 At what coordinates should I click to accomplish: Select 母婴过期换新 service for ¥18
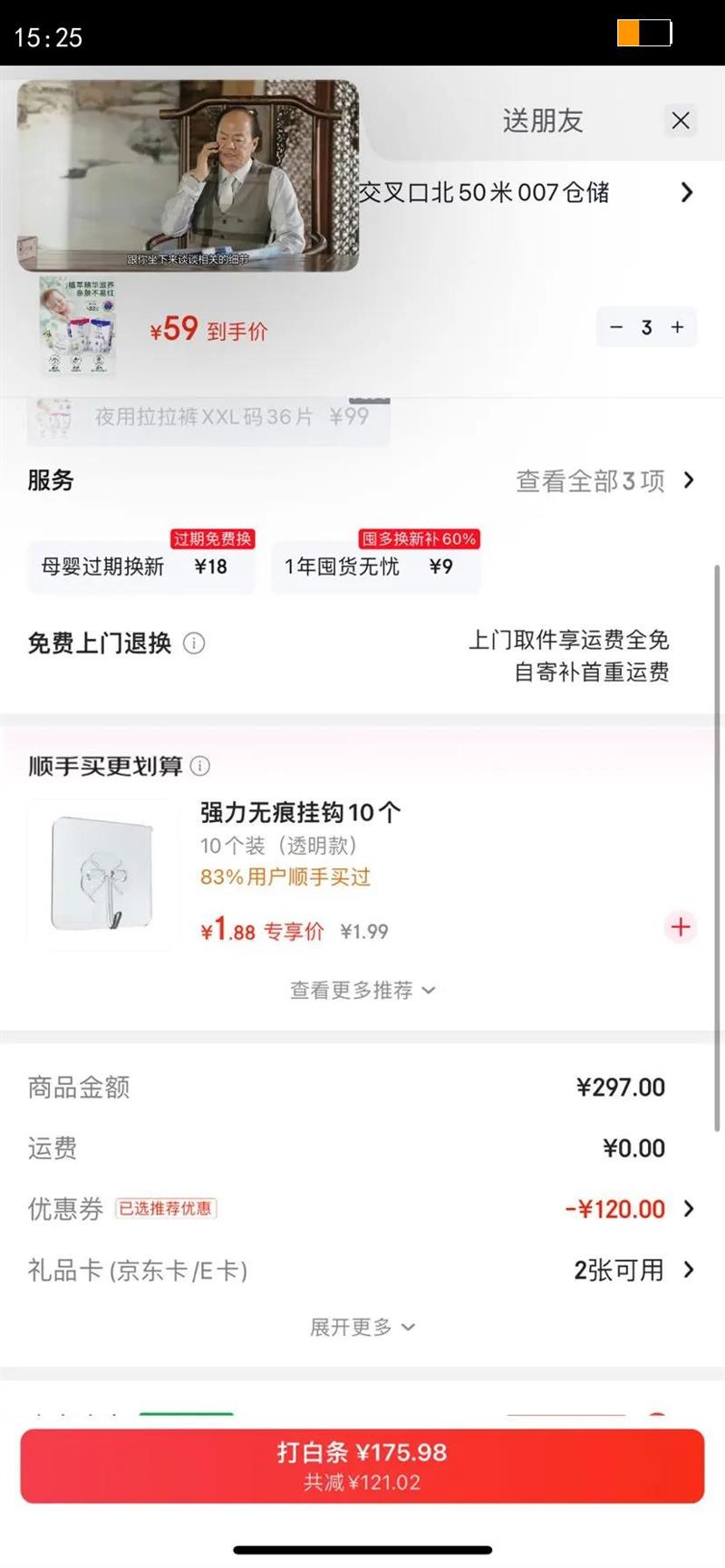tap(140, 567)
